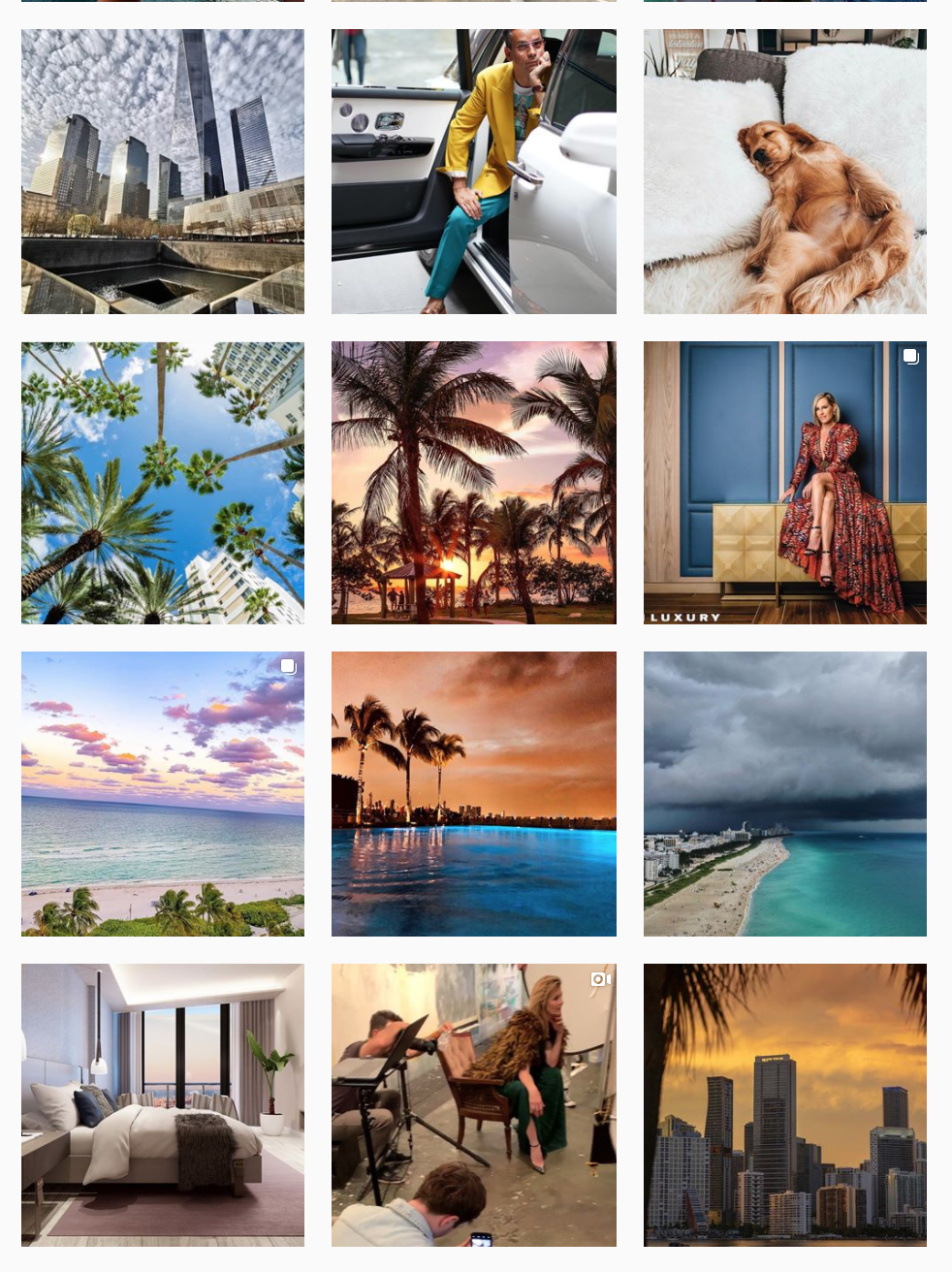Screen dimensions: 952x1272
Task: Open the palm trees against blue sky post
Action: (163, 483)
